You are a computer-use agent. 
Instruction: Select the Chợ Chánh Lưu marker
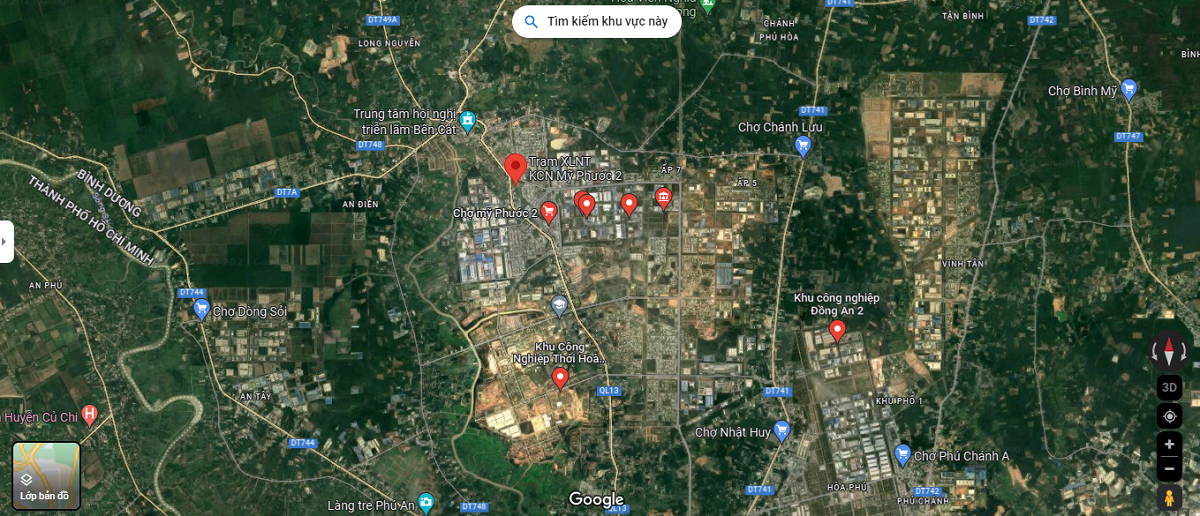click(x=802, y=146)
